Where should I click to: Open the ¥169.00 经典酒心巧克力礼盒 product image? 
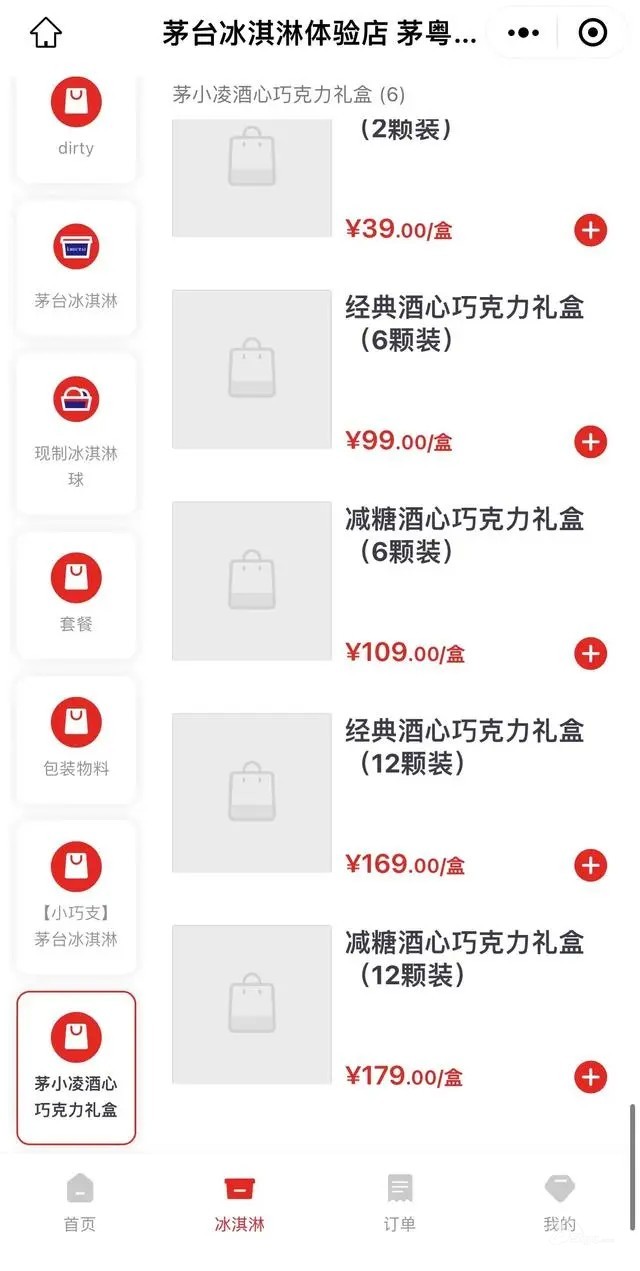pos(252,793)
